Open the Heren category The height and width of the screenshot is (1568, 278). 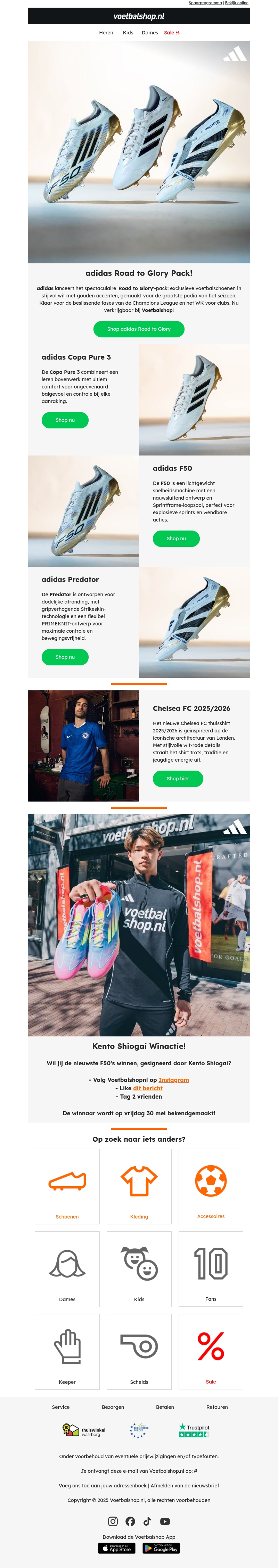[106, 33]
